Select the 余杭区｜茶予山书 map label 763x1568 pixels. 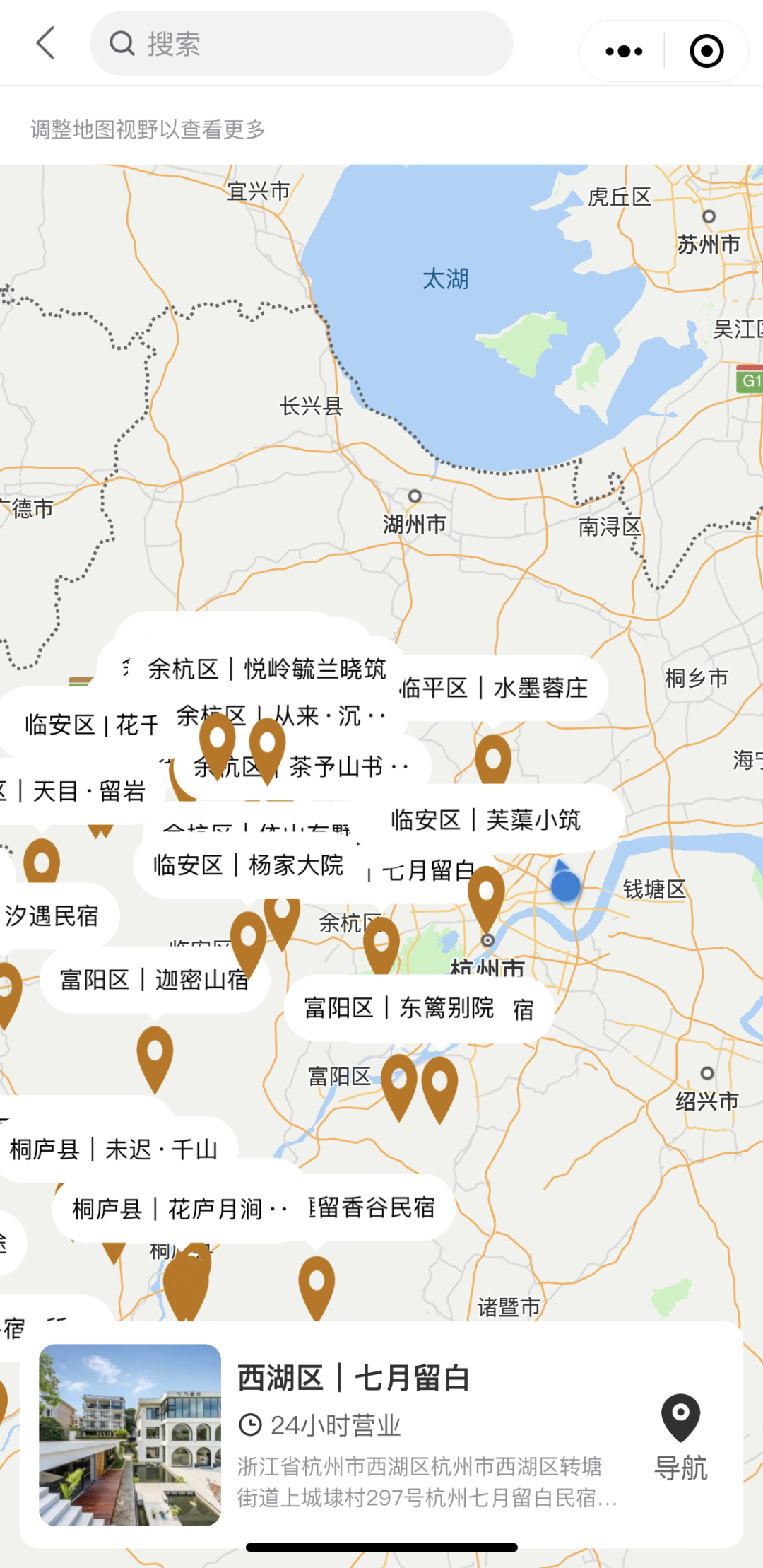(339, 767)
